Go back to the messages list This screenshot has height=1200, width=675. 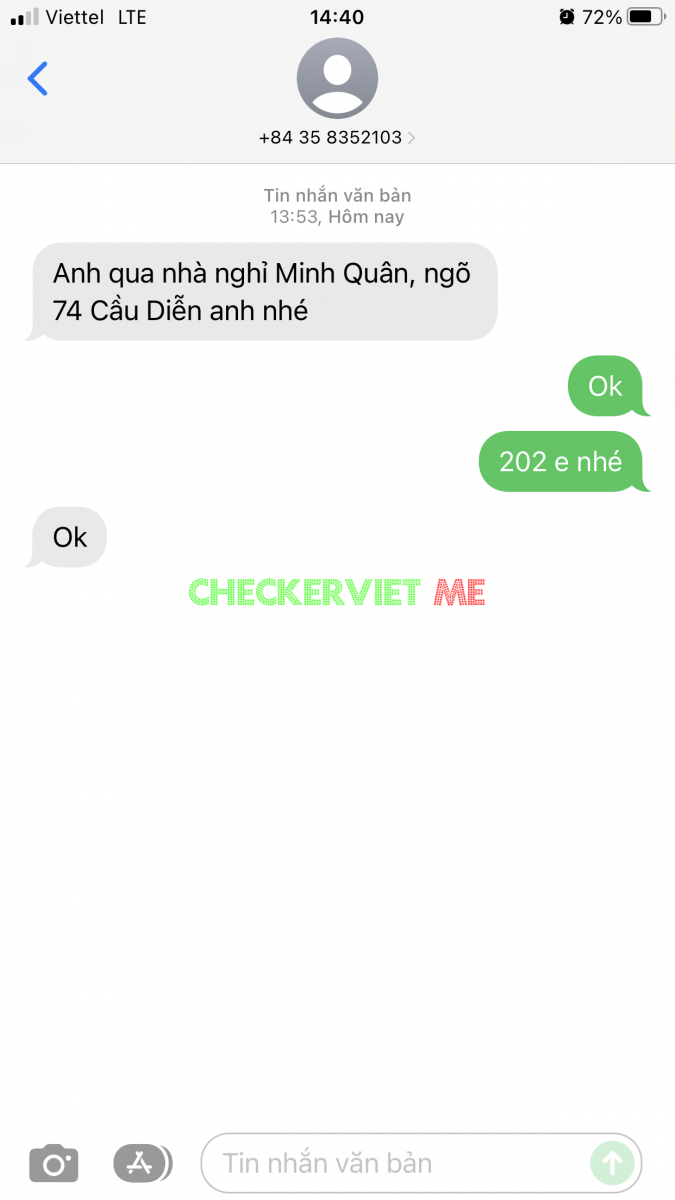point(38,78)
